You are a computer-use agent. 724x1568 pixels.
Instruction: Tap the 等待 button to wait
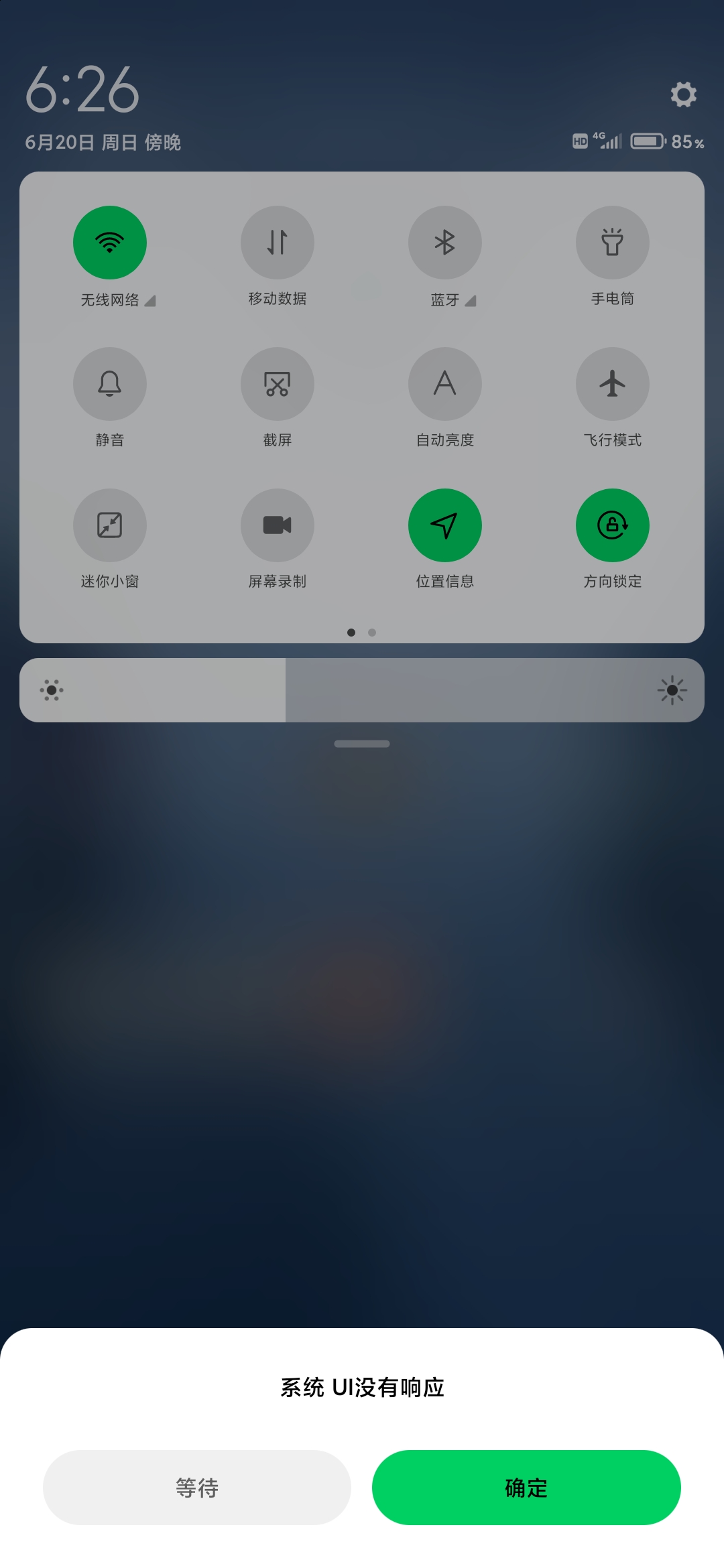tap(197, 1487)
